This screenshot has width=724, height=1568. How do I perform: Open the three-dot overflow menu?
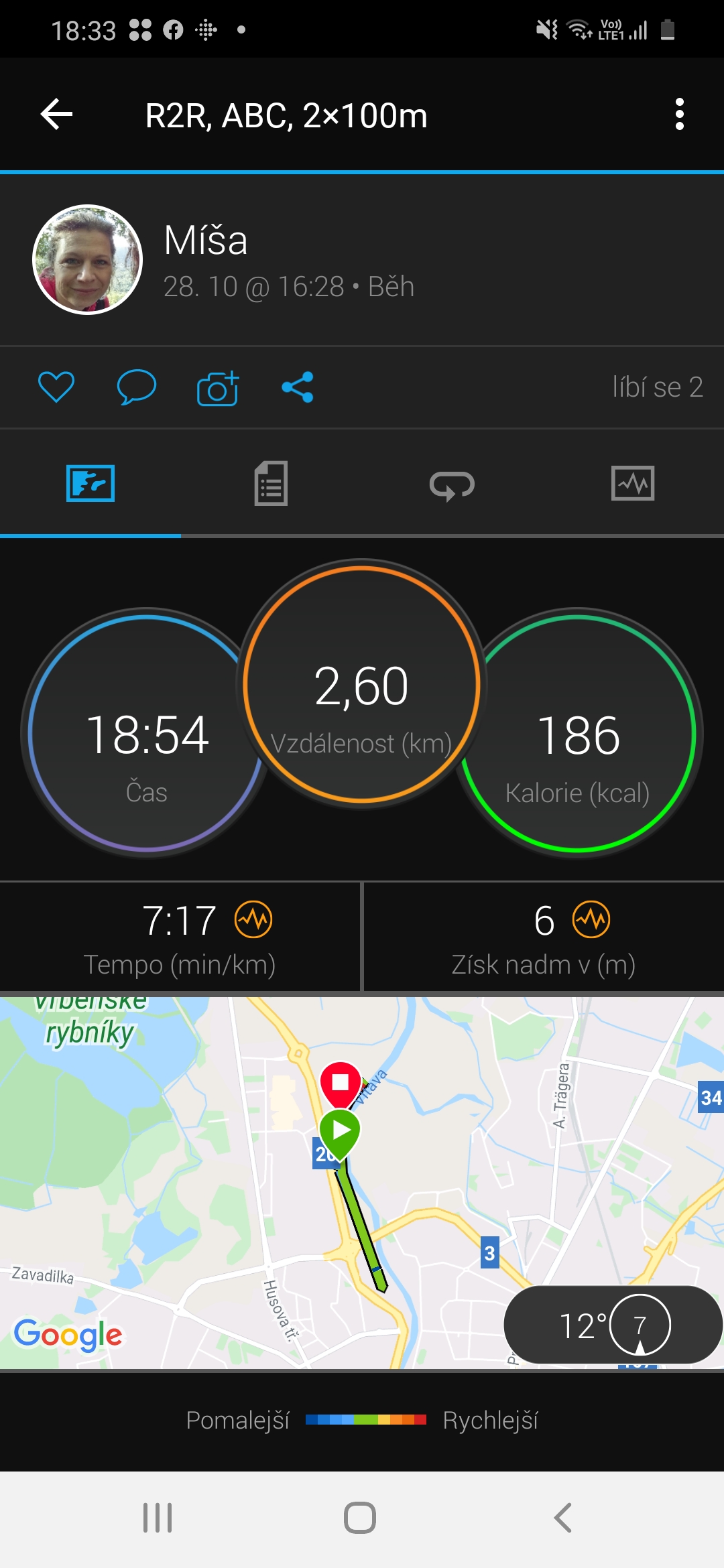680,115
